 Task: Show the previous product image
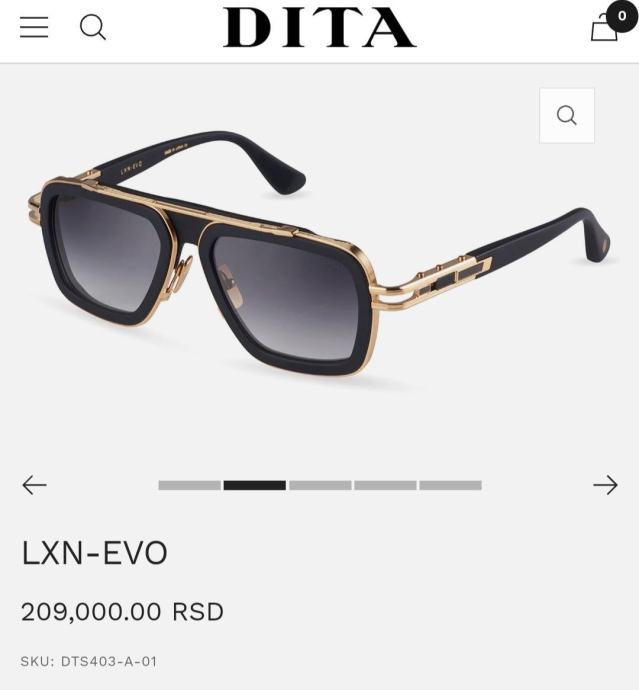click(x=34, y=485)
